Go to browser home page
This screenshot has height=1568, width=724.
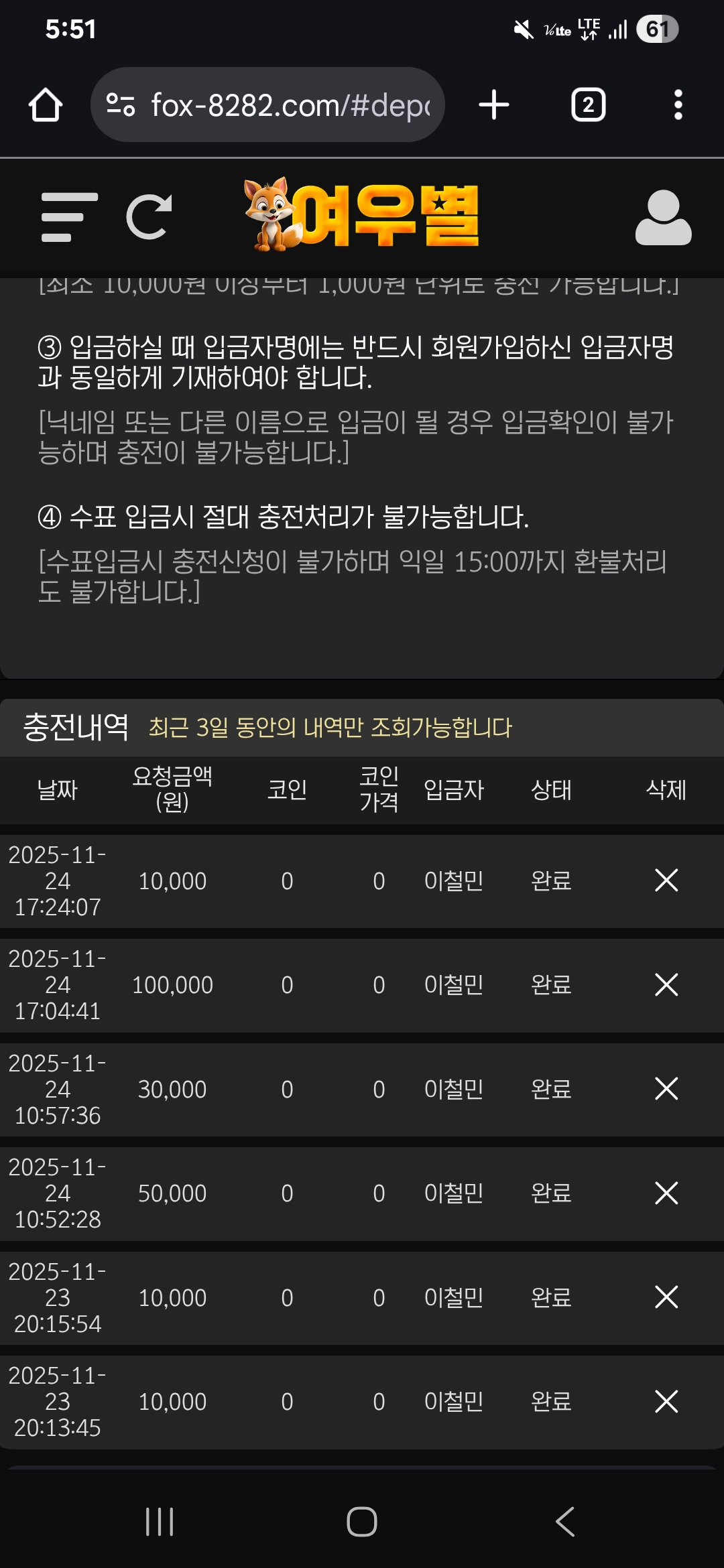[46, 105]
